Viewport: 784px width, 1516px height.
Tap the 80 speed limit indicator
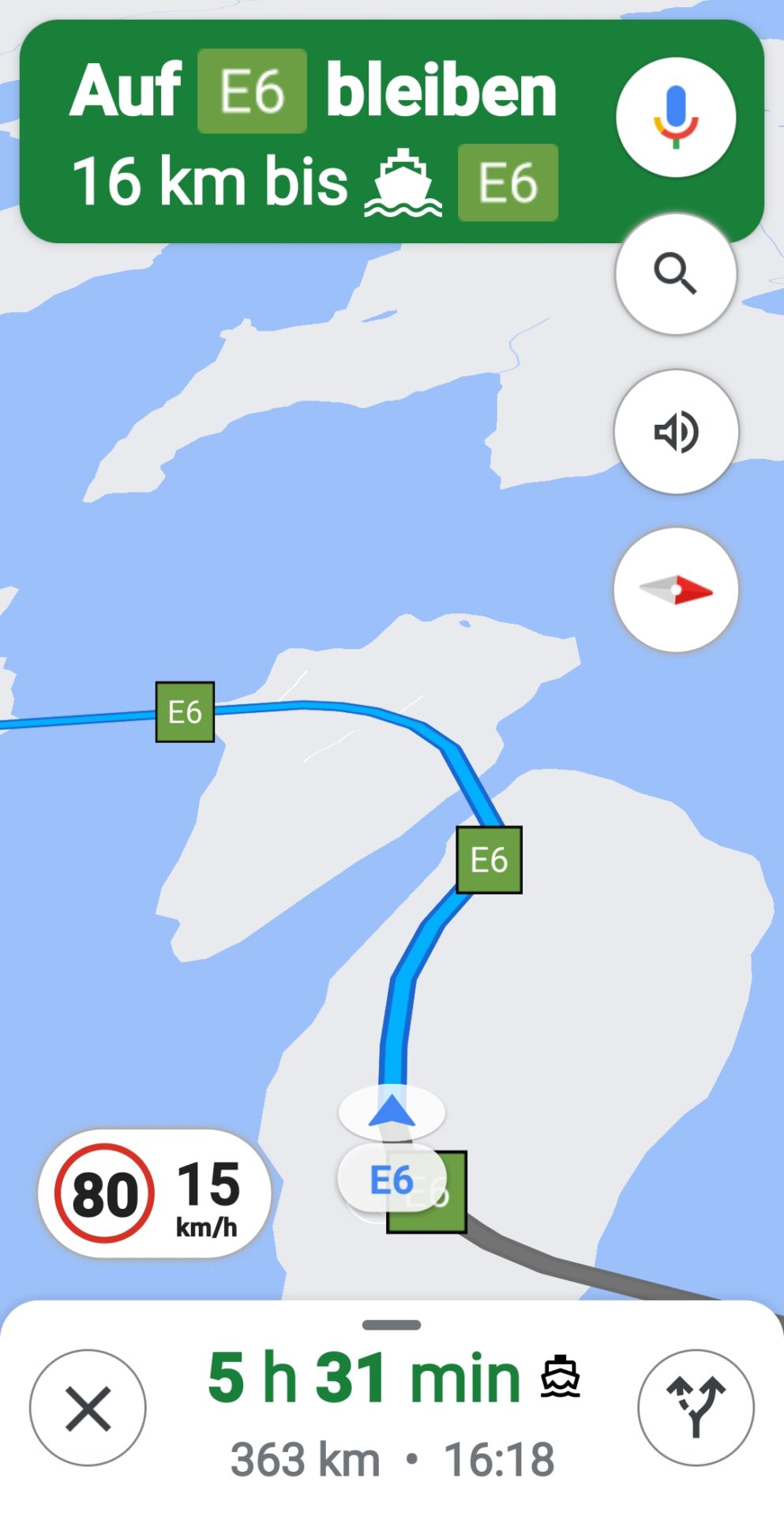(x=103, y=1193)
